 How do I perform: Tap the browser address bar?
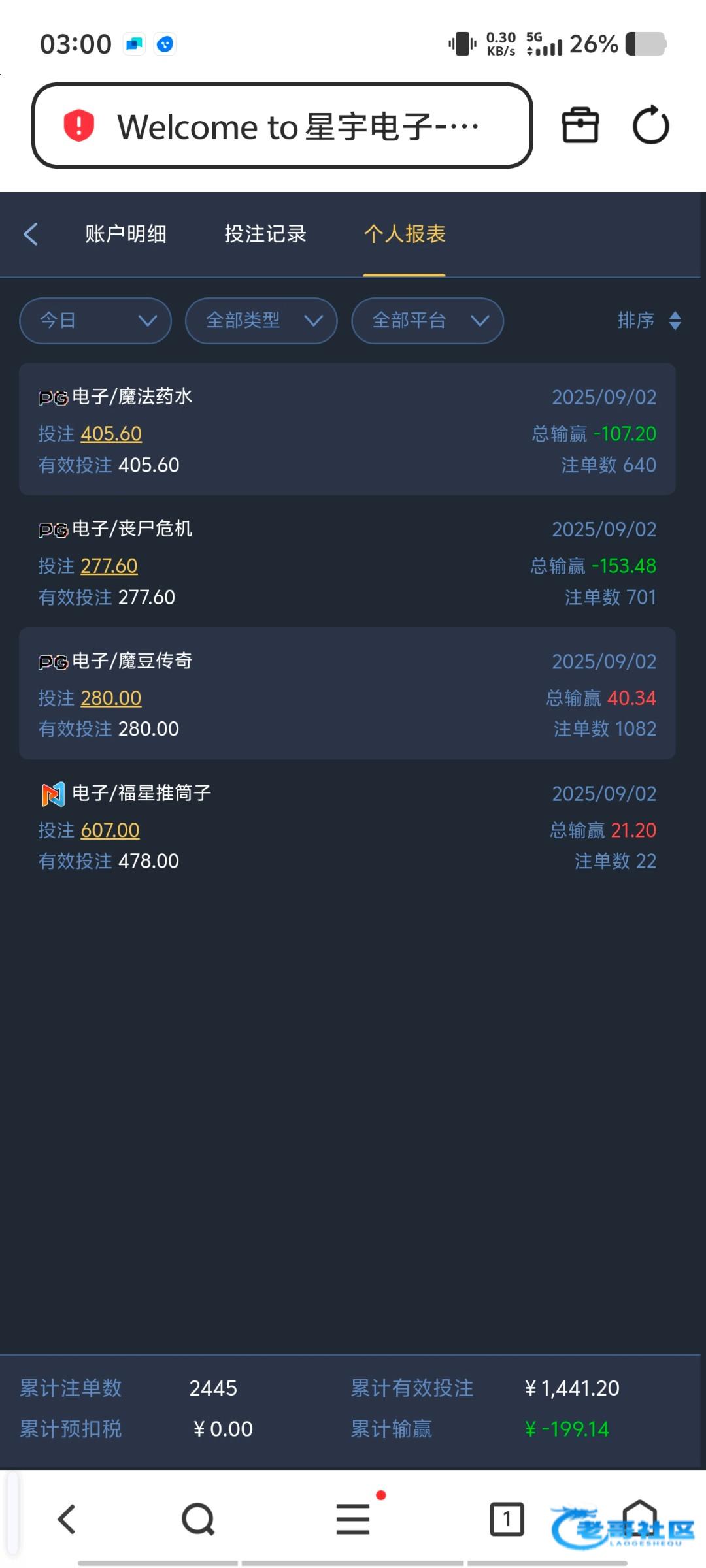click(282, 125)
